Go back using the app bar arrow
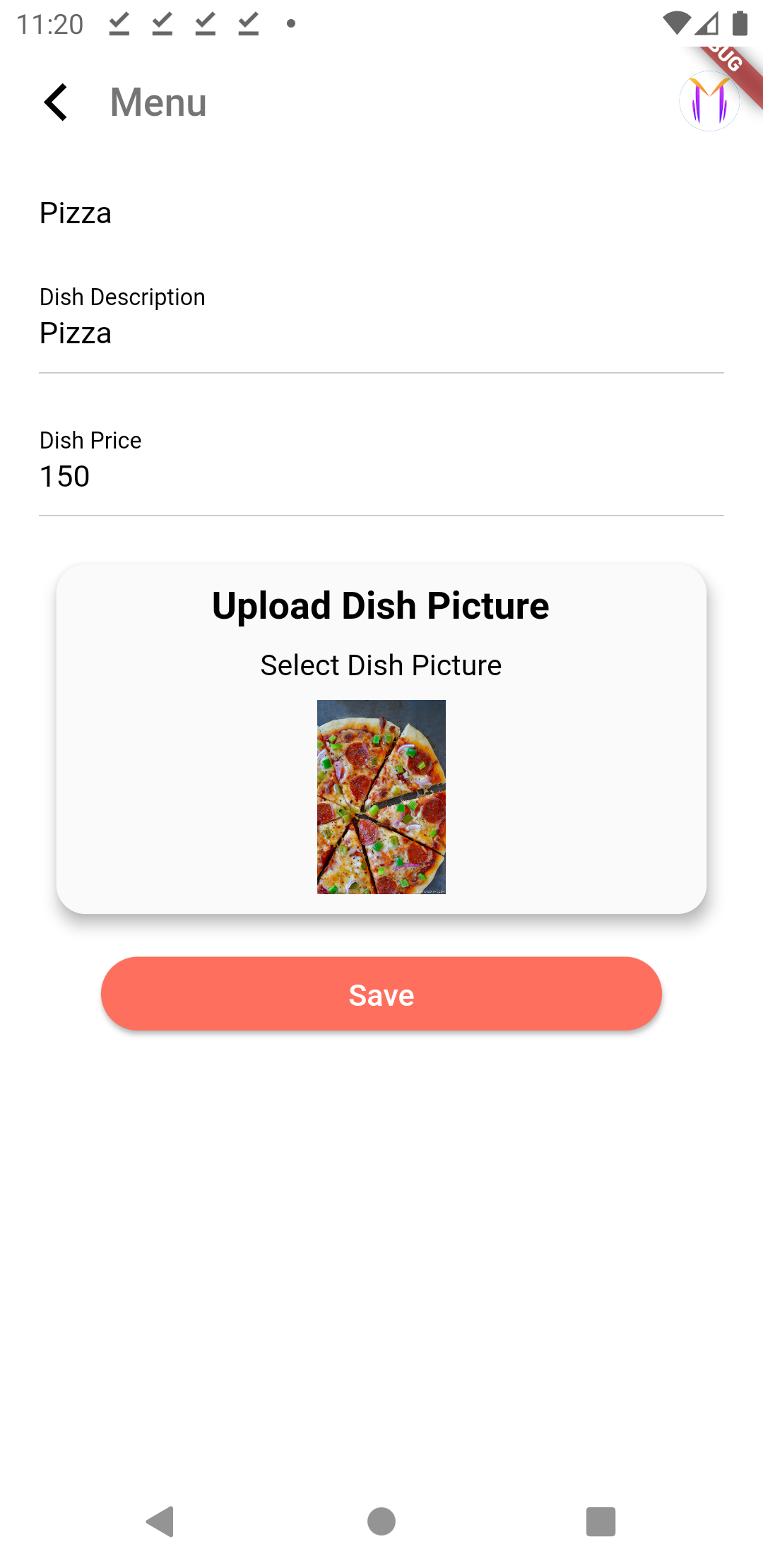Viewport: 763px width, 1568px height. coord(56,102)
